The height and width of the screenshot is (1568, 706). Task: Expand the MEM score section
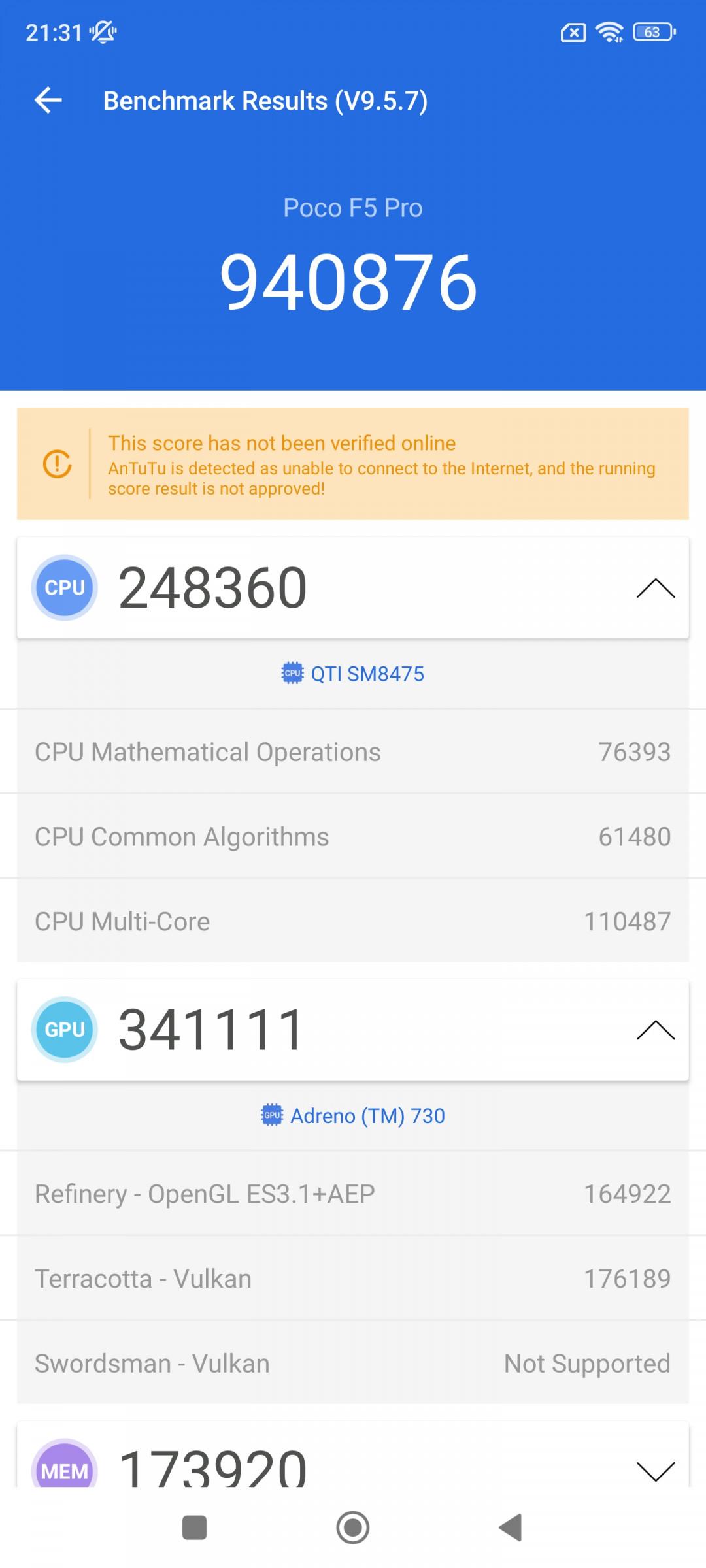click(x=655, y=1471)
